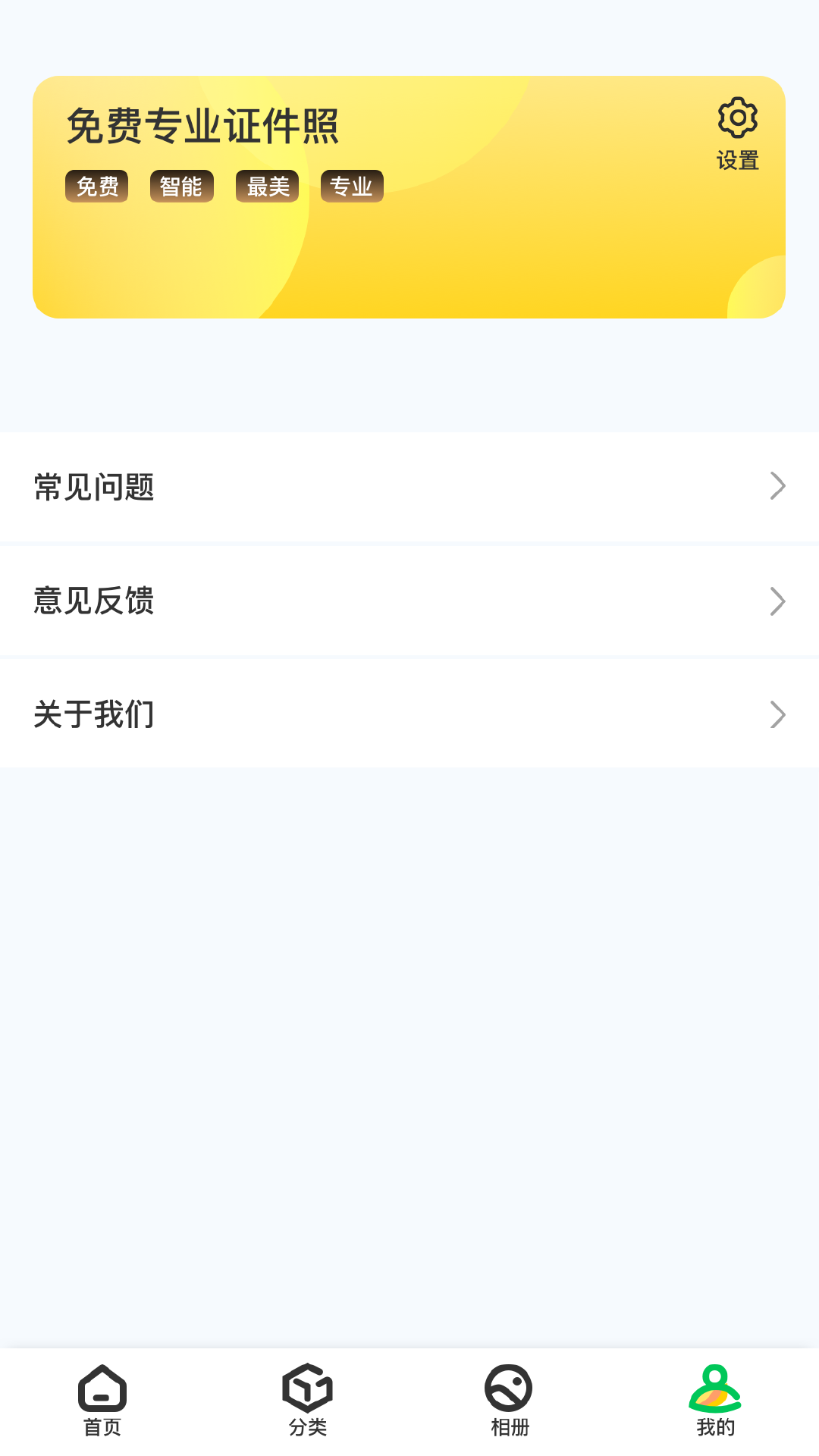Click the 最美 tag badge
Screen dimensions: 819x1456
(x=267, y=185)
